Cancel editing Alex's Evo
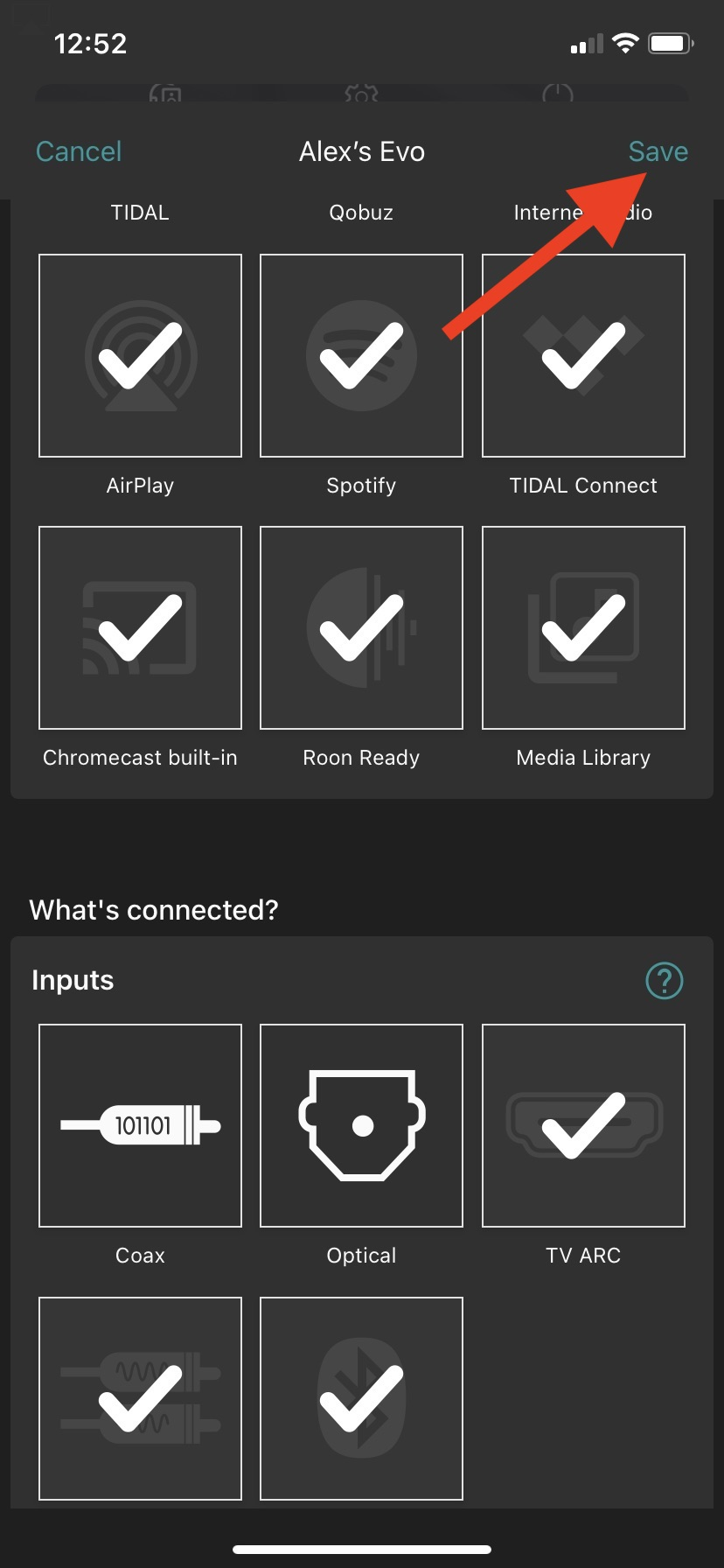Screen dimensions: 724x1568 tap(79, 151)
